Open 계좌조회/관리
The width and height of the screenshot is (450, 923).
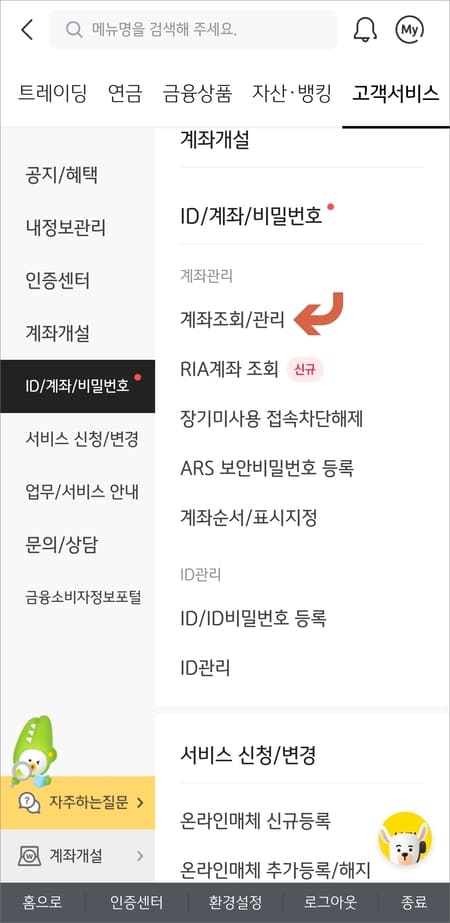coord(232,320)
